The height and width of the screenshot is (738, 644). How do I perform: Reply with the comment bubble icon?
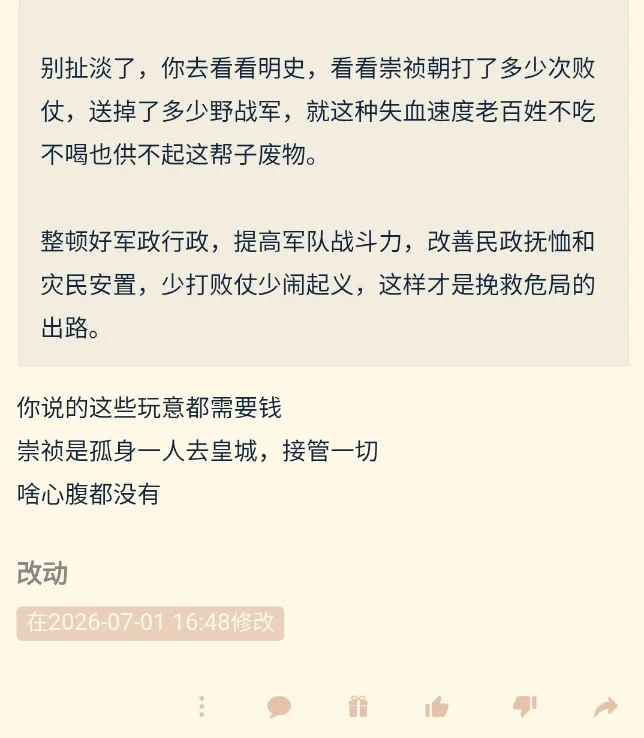279,707
